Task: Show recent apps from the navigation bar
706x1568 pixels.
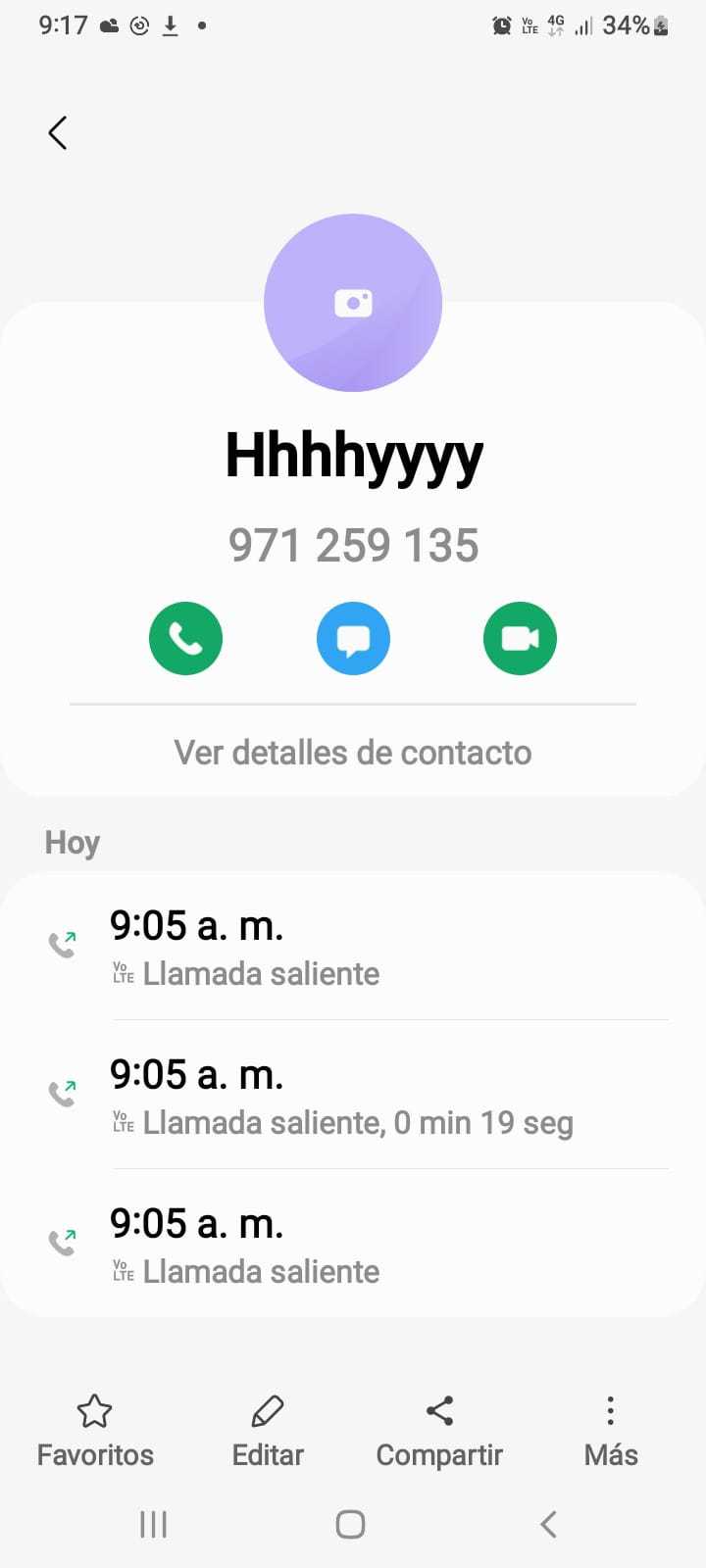Action: (154, 1524)
